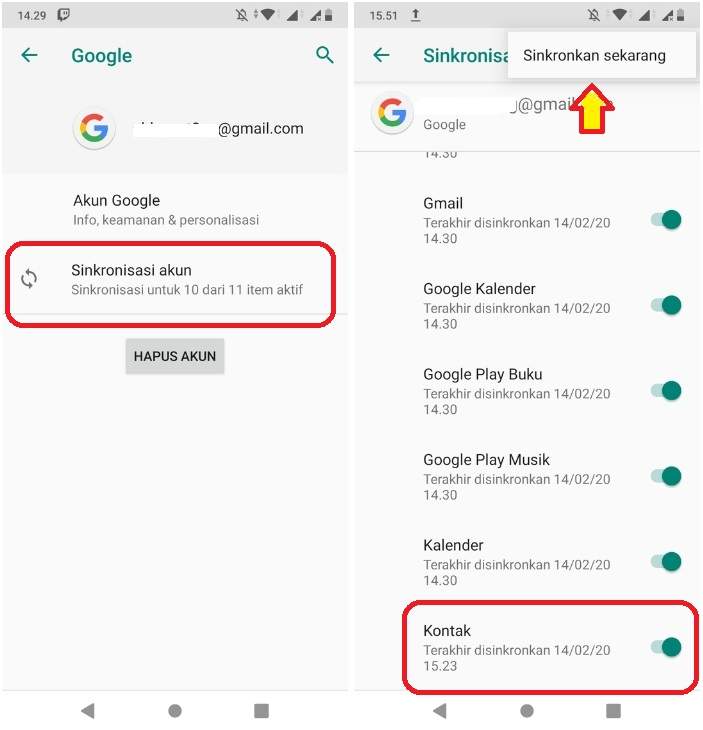Select Sinkronkan sekarang from the menu
This screenshot has height=730, width=703.
click(594, 55)
